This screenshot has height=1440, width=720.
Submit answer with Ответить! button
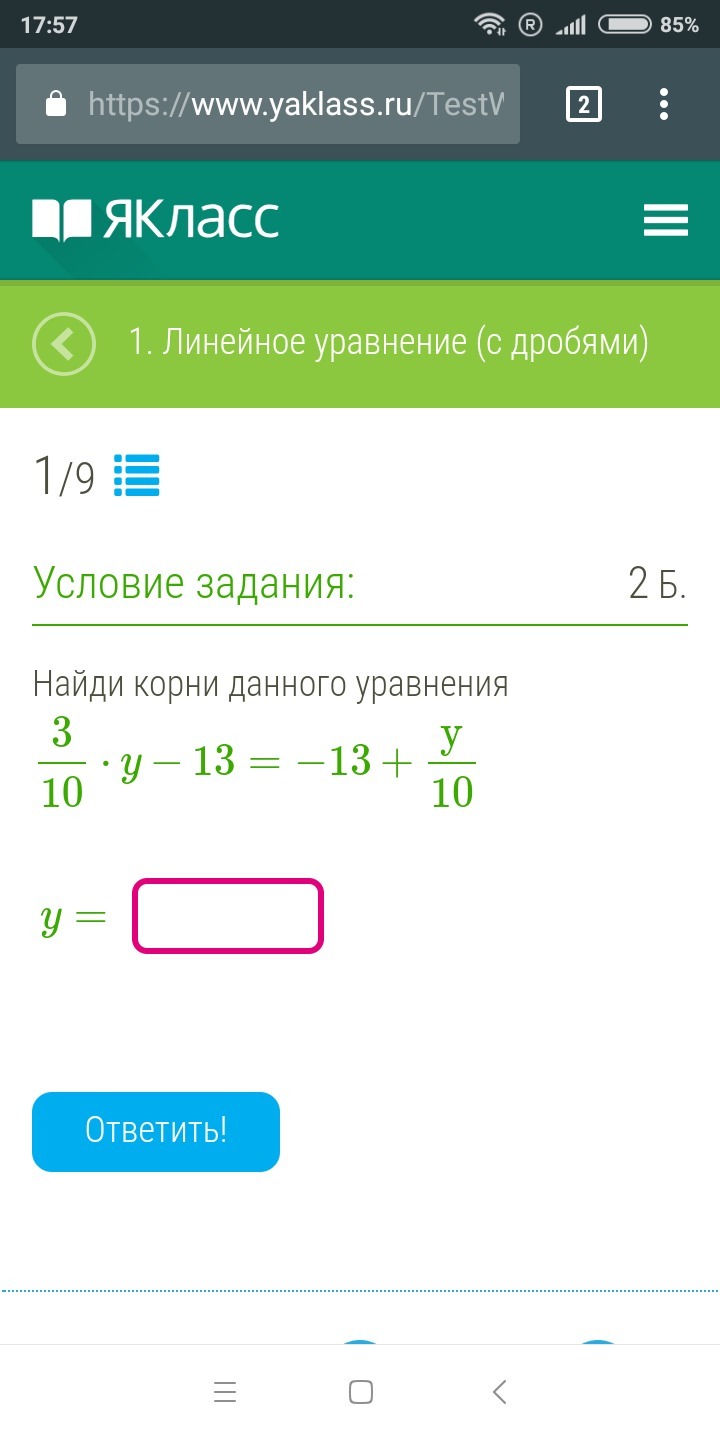pyautogui.click(x=156, y=1131)
